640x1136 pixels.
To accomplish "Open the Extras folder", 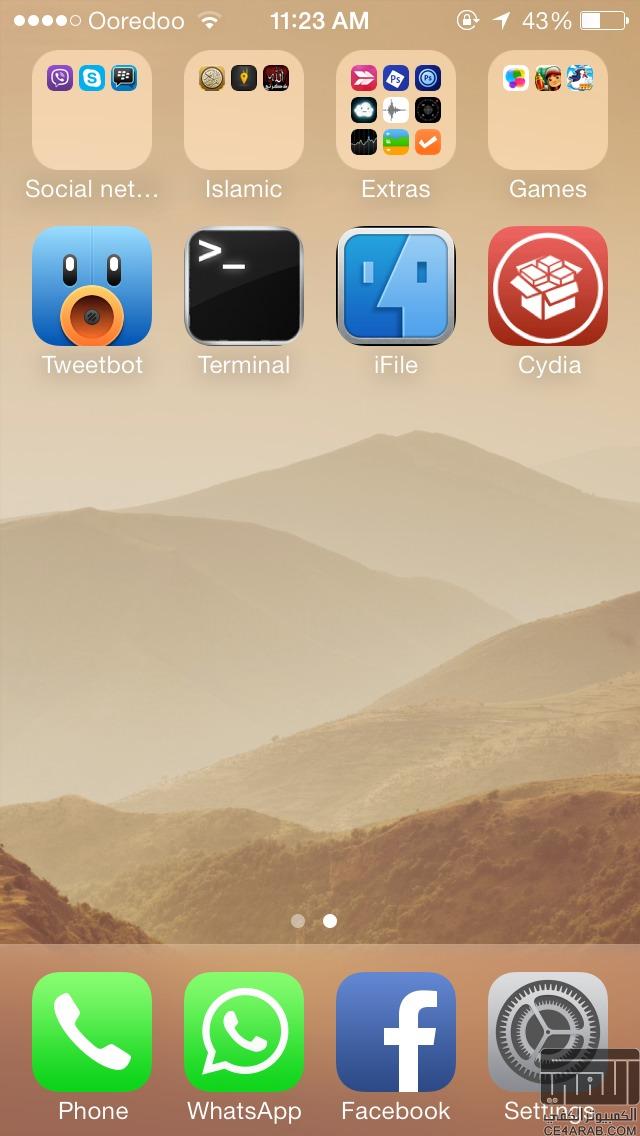I will pyautogui.click(x=396, y=110).
